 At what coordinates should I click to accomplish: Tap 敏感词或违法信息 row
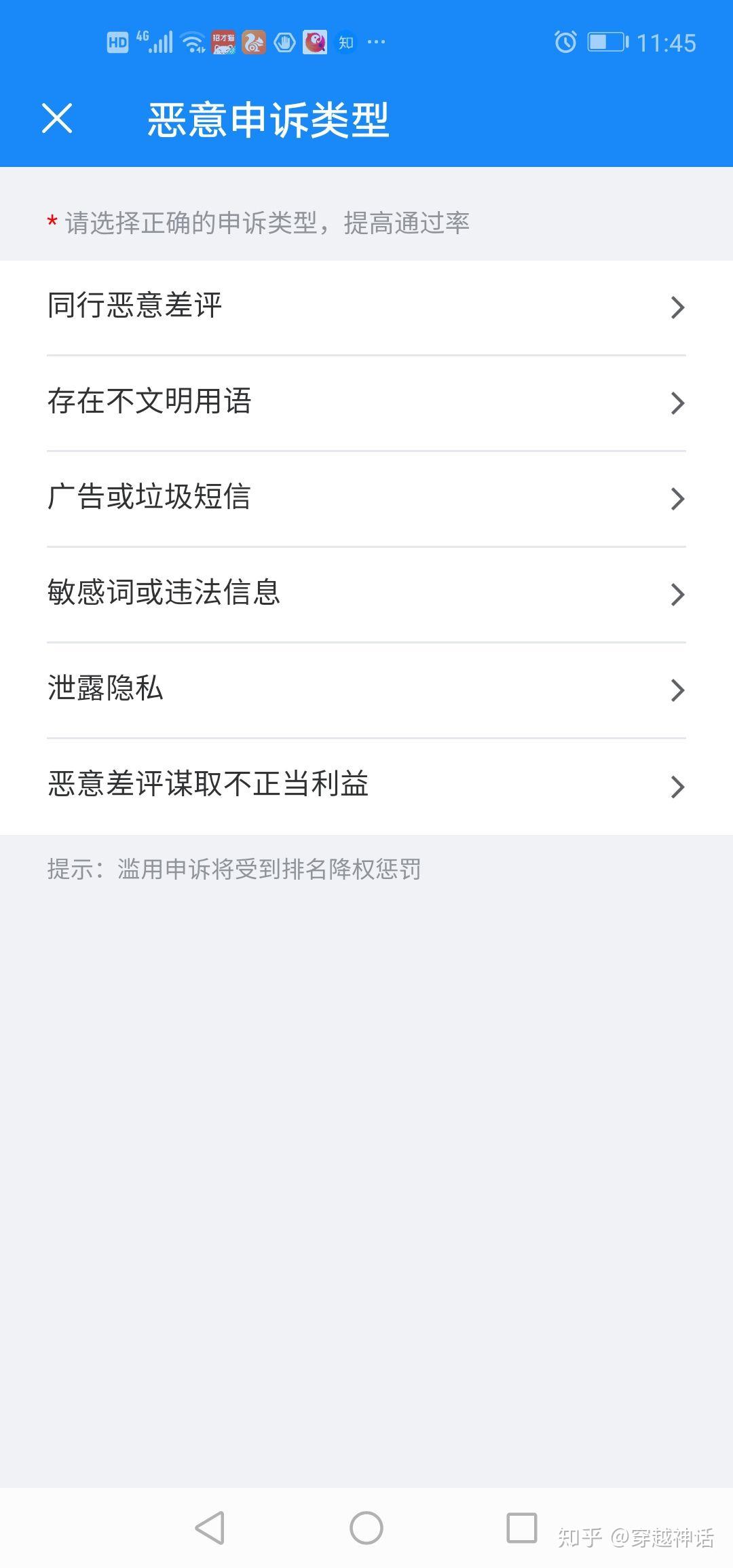click(x=366, y=594)
